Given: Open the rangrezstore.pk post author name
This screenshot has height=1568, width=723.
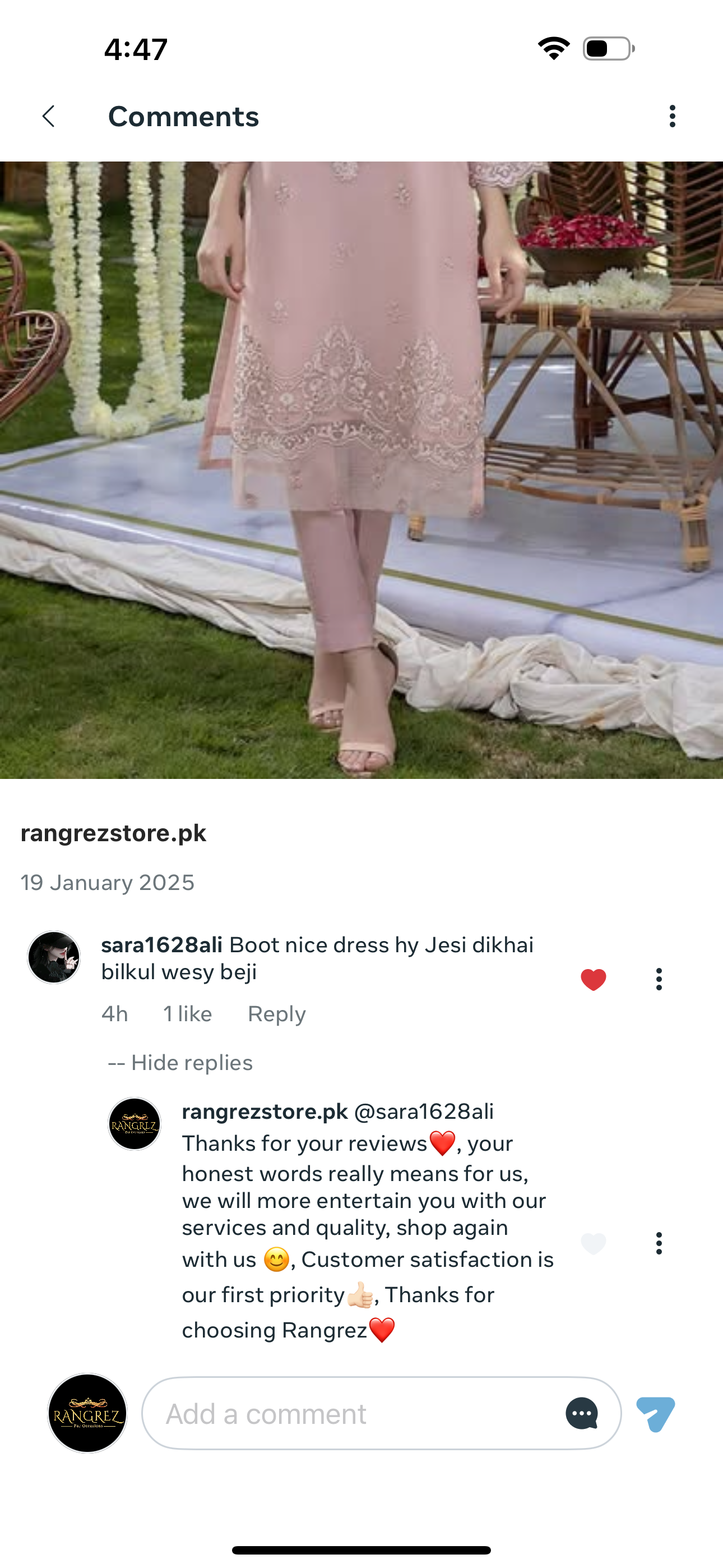Looking at the screenshot, I should click(x=113, y=833).
